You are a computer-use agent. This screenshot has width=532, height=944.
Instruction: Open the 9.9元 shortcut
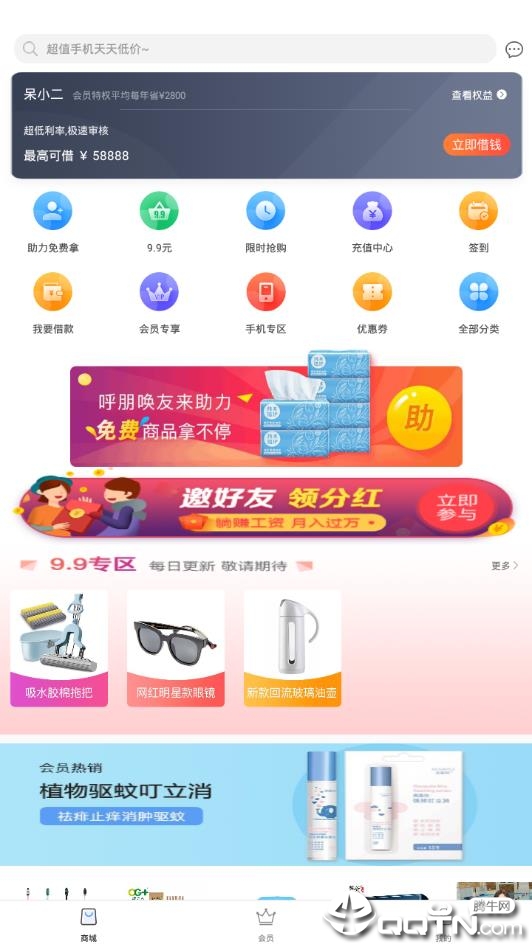pyautogui.click(x=159, y=222)
